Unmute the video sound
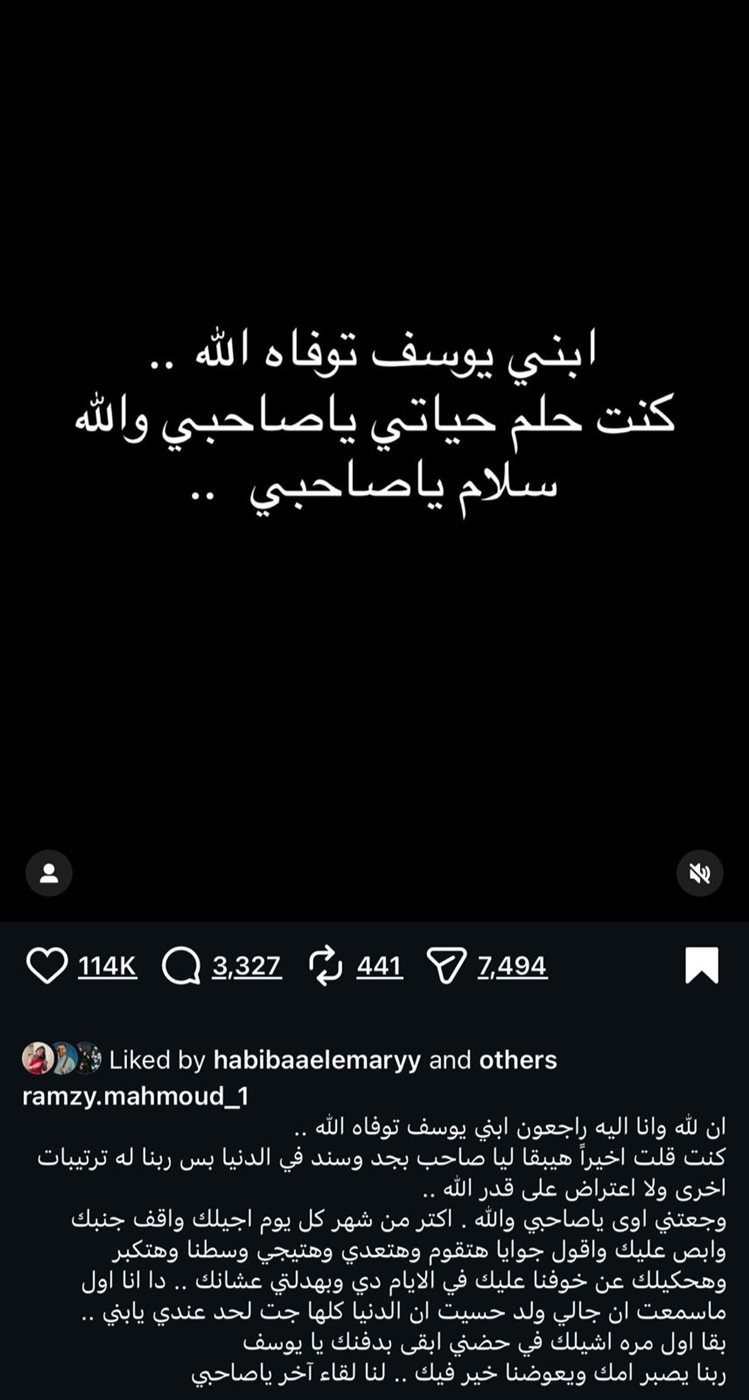This screenshot has height=1400, width=749. pos(699,873)
